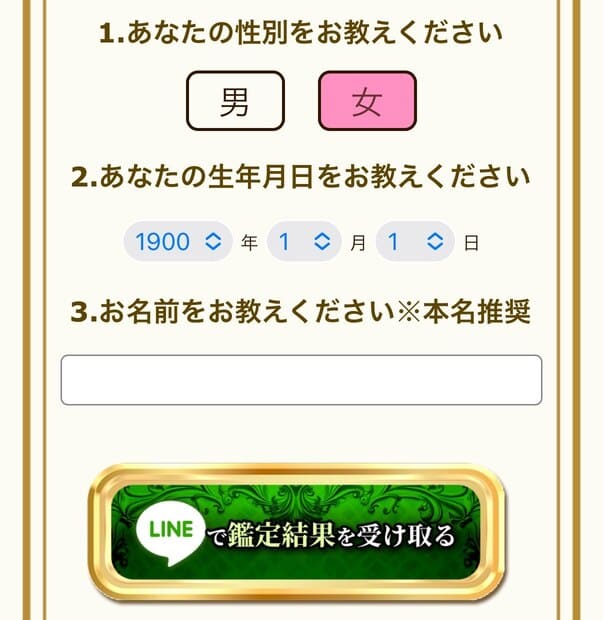Select the 女 (female) gender option

tap(367, 102)
